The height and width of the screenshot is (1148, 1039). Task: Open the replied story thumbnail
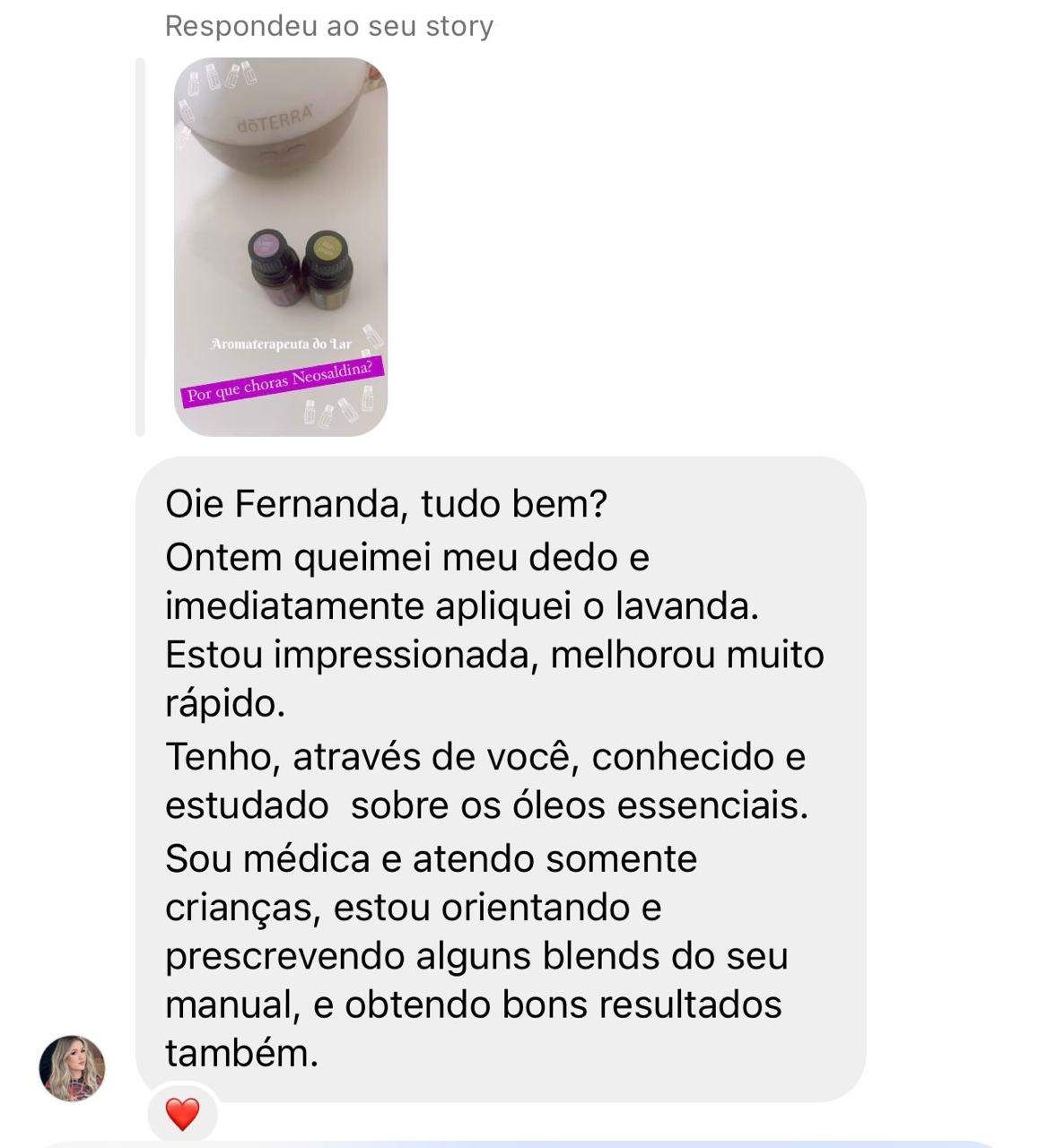pyautogui.click(x=280, y=247)
